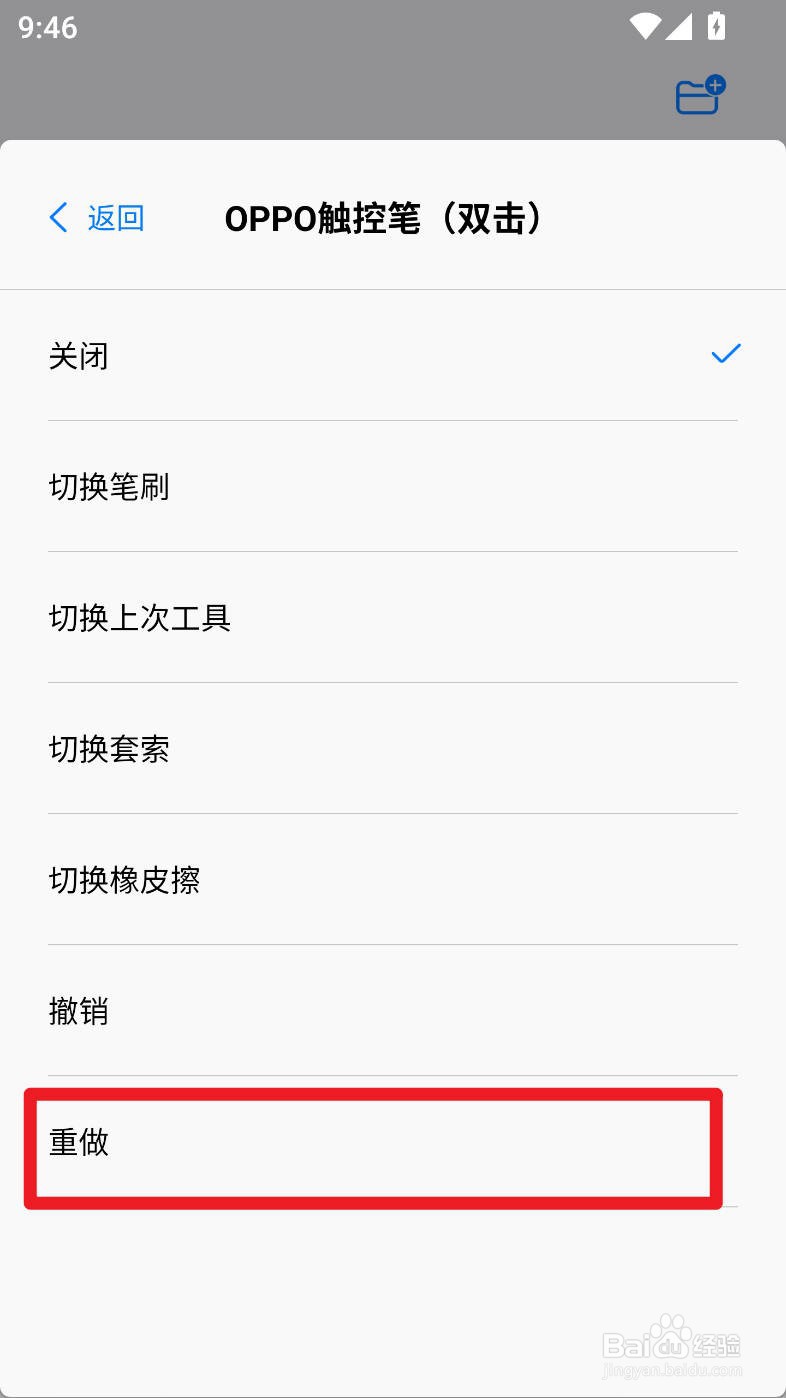Tap the cellular signal icon
The image size is (786, 1398).
click(x=686, y=28)
